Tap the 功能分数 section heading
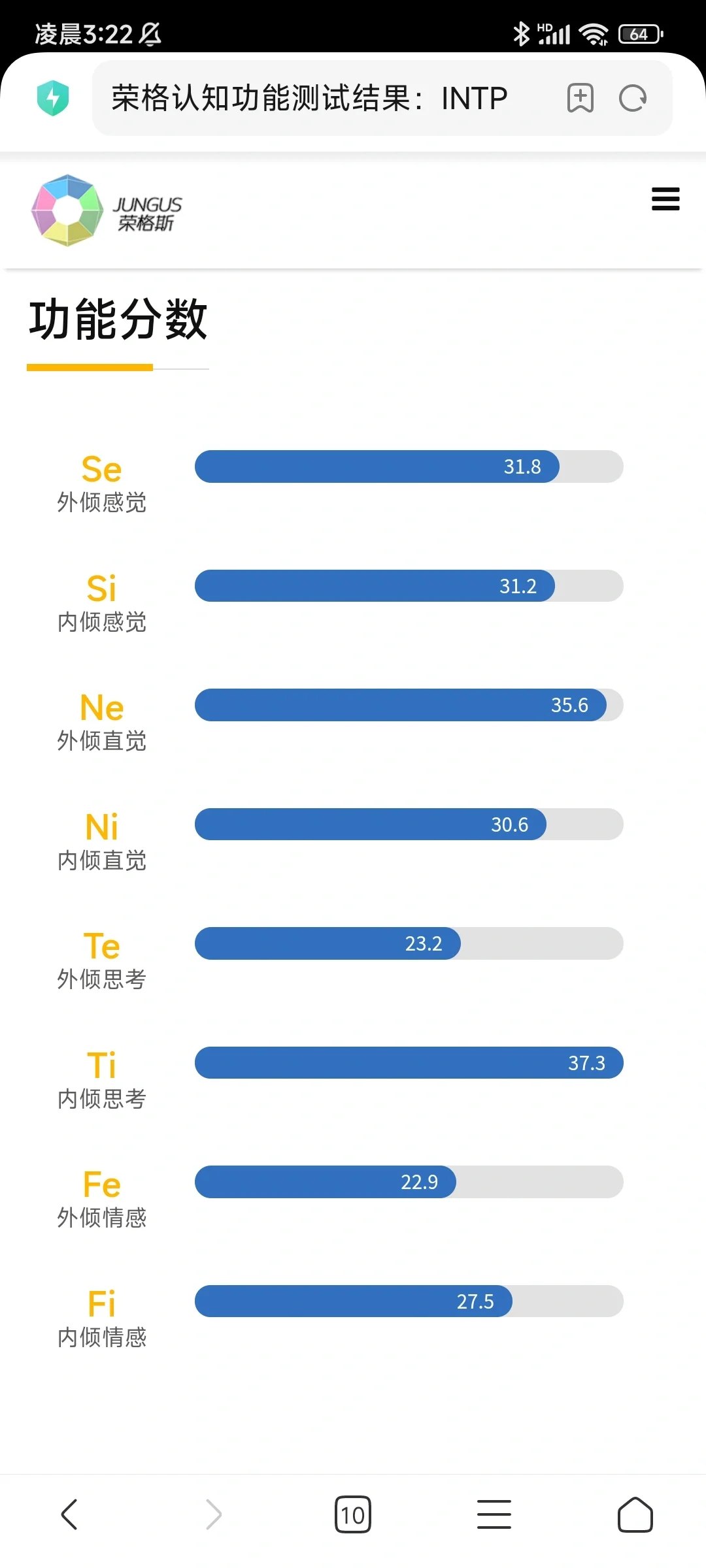The height and width of the screenshot is (1568, 706). coord(118,320)
